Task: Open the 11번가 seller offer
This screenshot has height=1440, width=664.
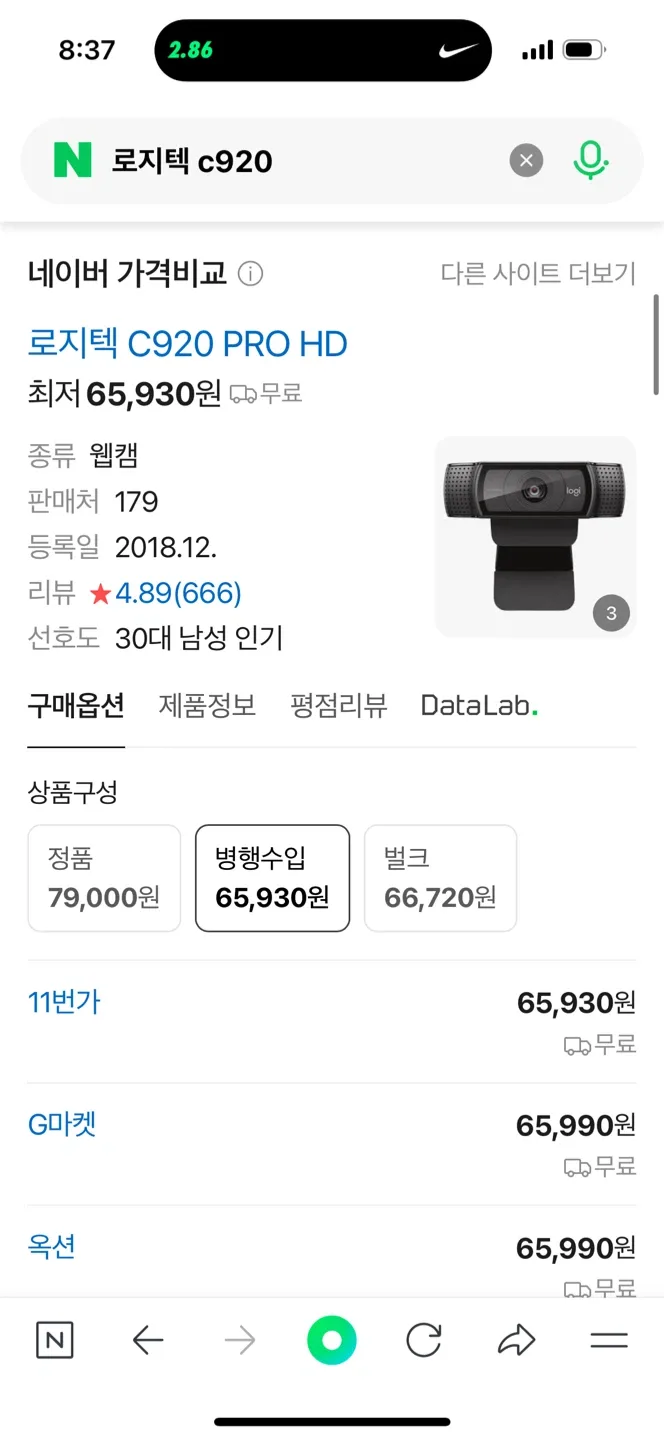Action: click(x=64, y=1002)
